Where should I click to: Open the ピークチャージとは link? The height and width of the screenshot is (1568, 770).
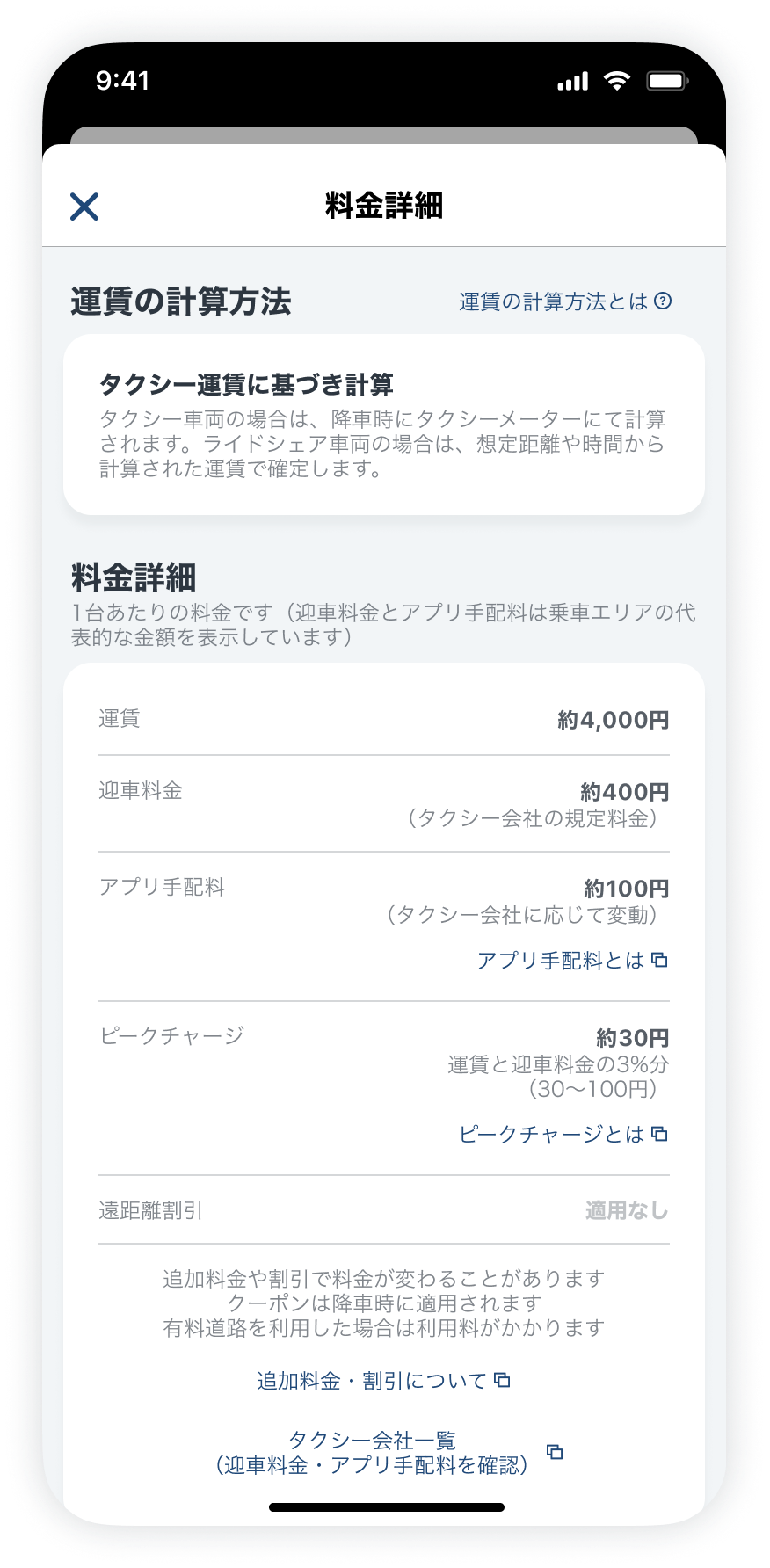(549, 1134)
